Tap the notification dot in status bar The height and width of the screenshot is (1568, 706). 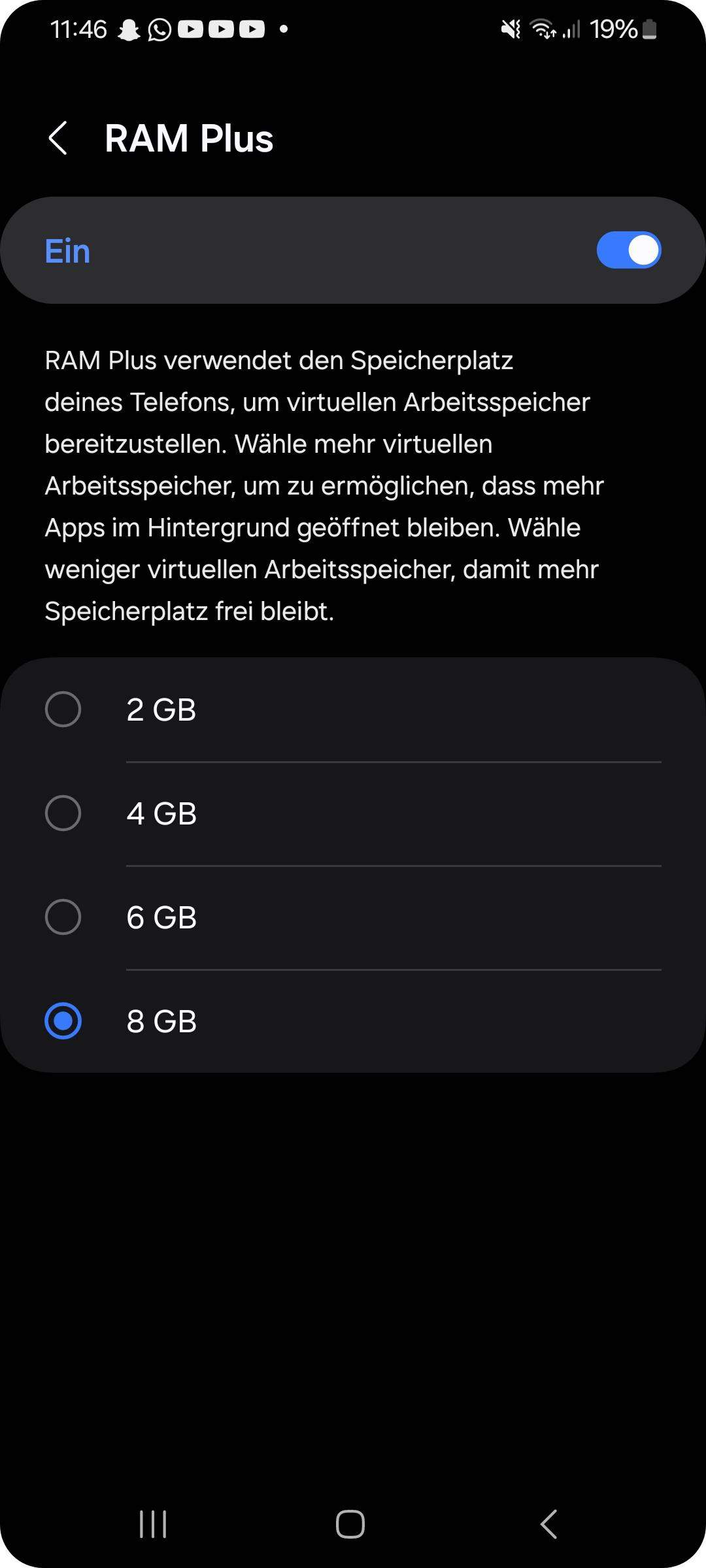tap(282, 29)
